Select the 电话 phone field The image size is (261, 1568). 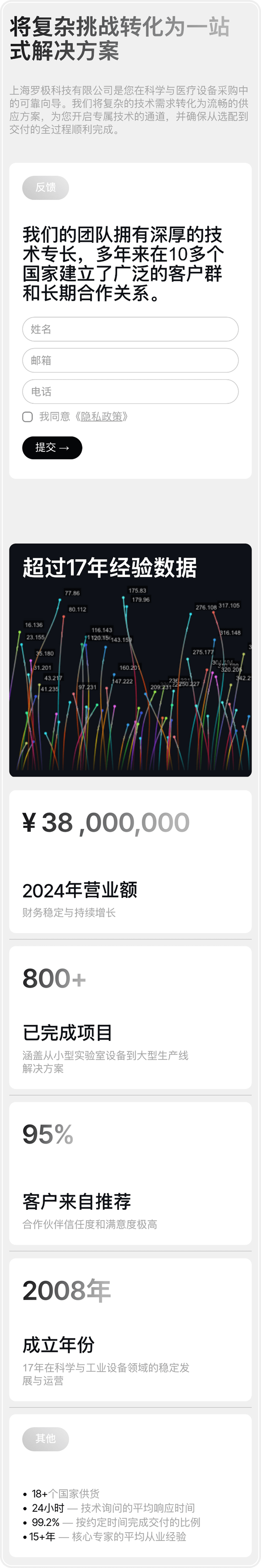pyautogui.click(x=130, y=391)
